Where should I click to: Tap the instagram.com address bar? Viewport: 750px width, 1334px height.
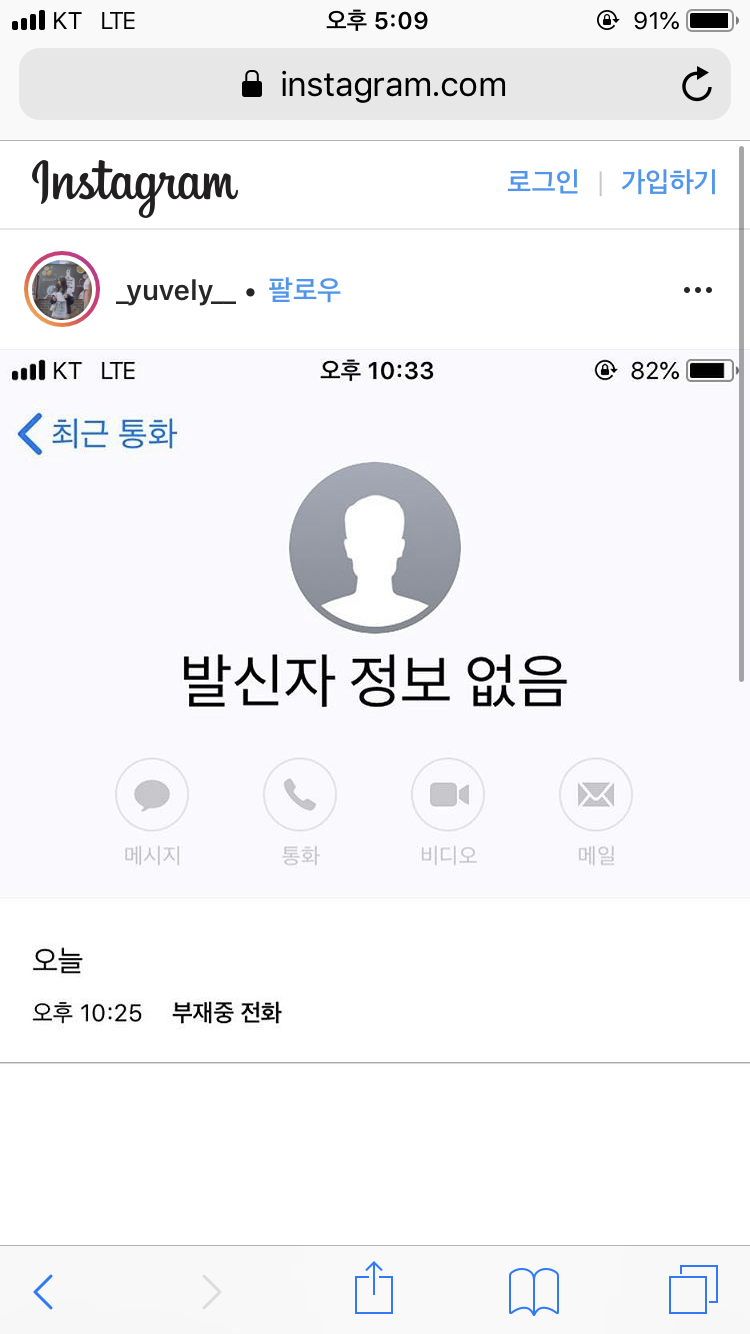coord(375,85)
